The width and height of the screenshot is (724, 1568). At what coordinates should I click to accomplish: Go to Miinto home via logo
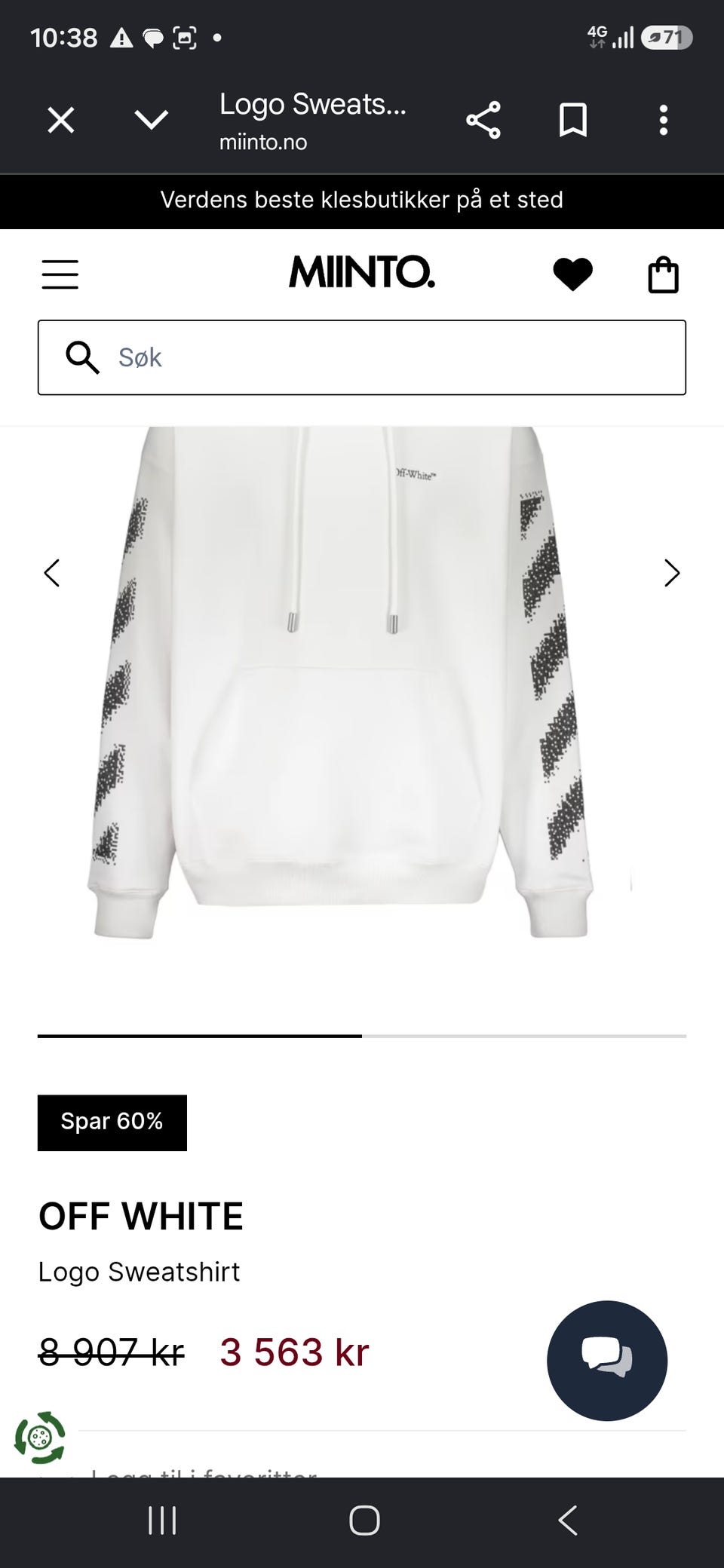click(x=362, y=272)
